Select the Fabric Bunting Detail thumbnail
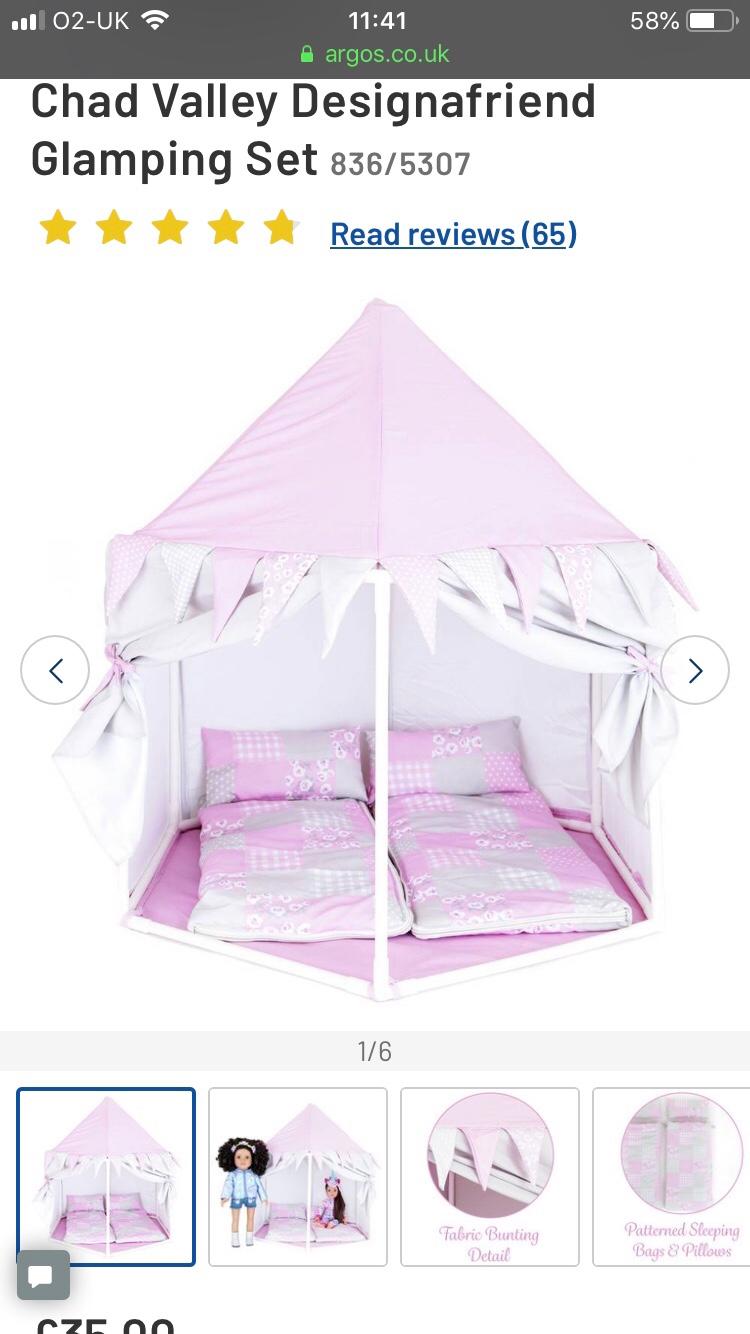This screenshot has width=750, height=1334. tap(489, 1177)
